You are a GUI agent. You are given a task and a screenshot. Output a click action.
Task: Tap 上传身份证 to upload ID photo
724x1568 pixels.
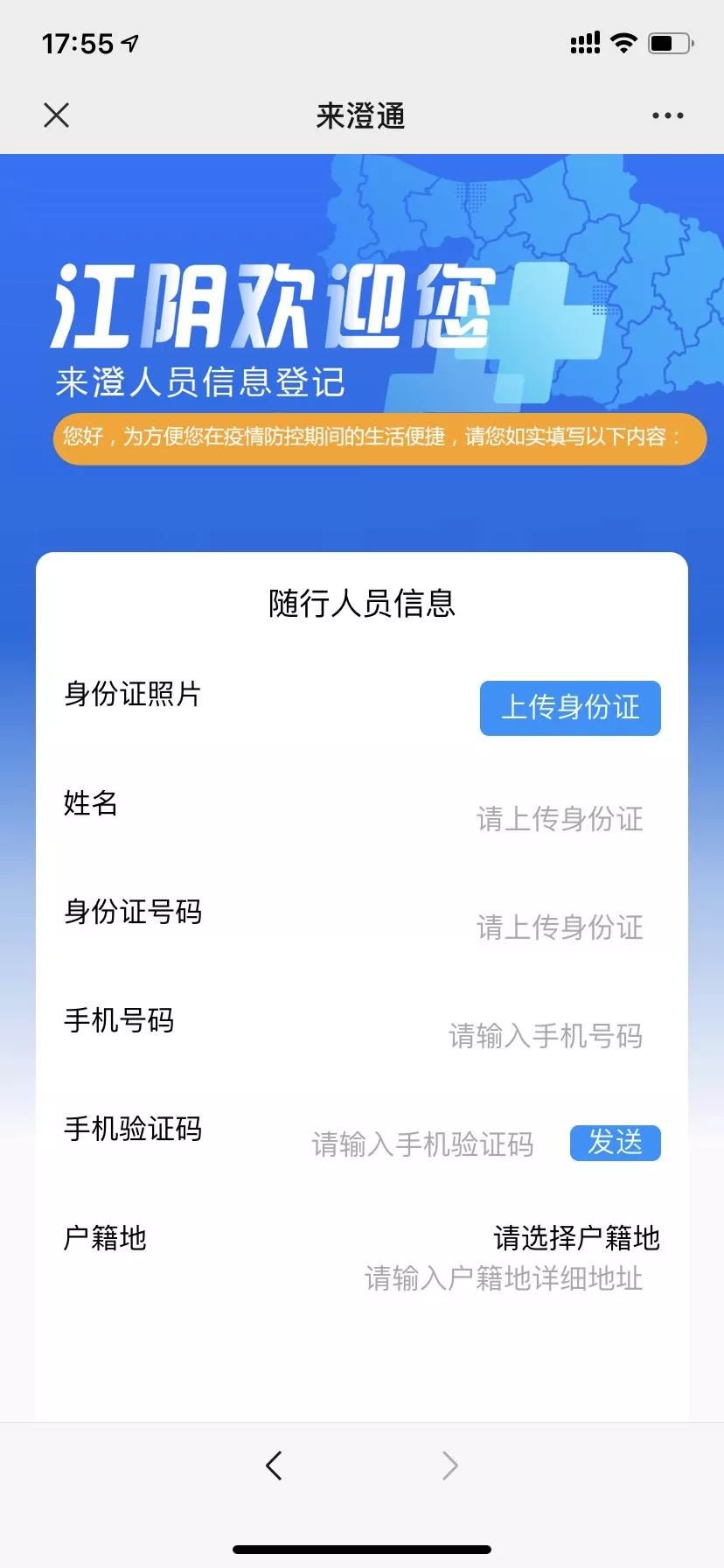point(570,708)
